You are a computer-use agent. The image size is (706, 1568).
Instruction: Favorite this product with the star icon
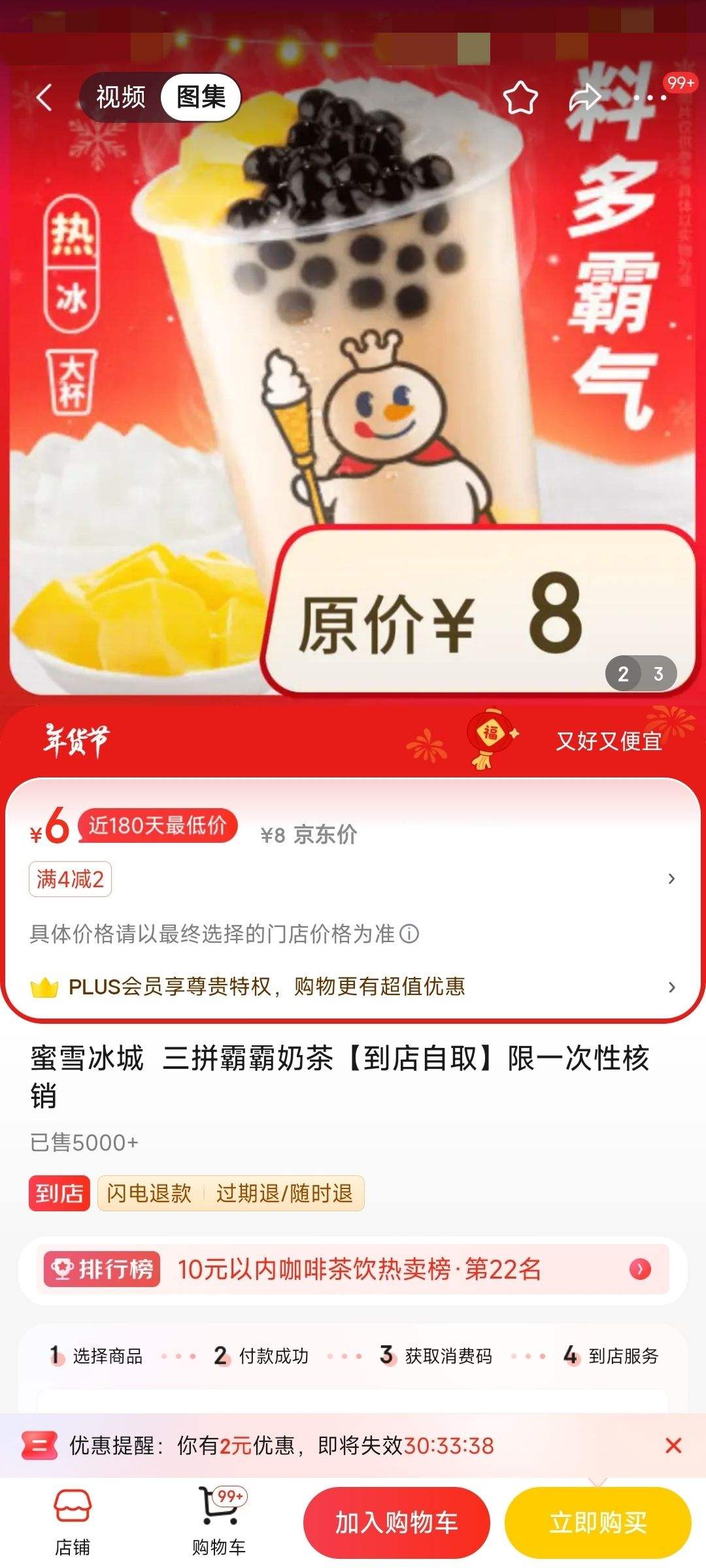(520, 98)
